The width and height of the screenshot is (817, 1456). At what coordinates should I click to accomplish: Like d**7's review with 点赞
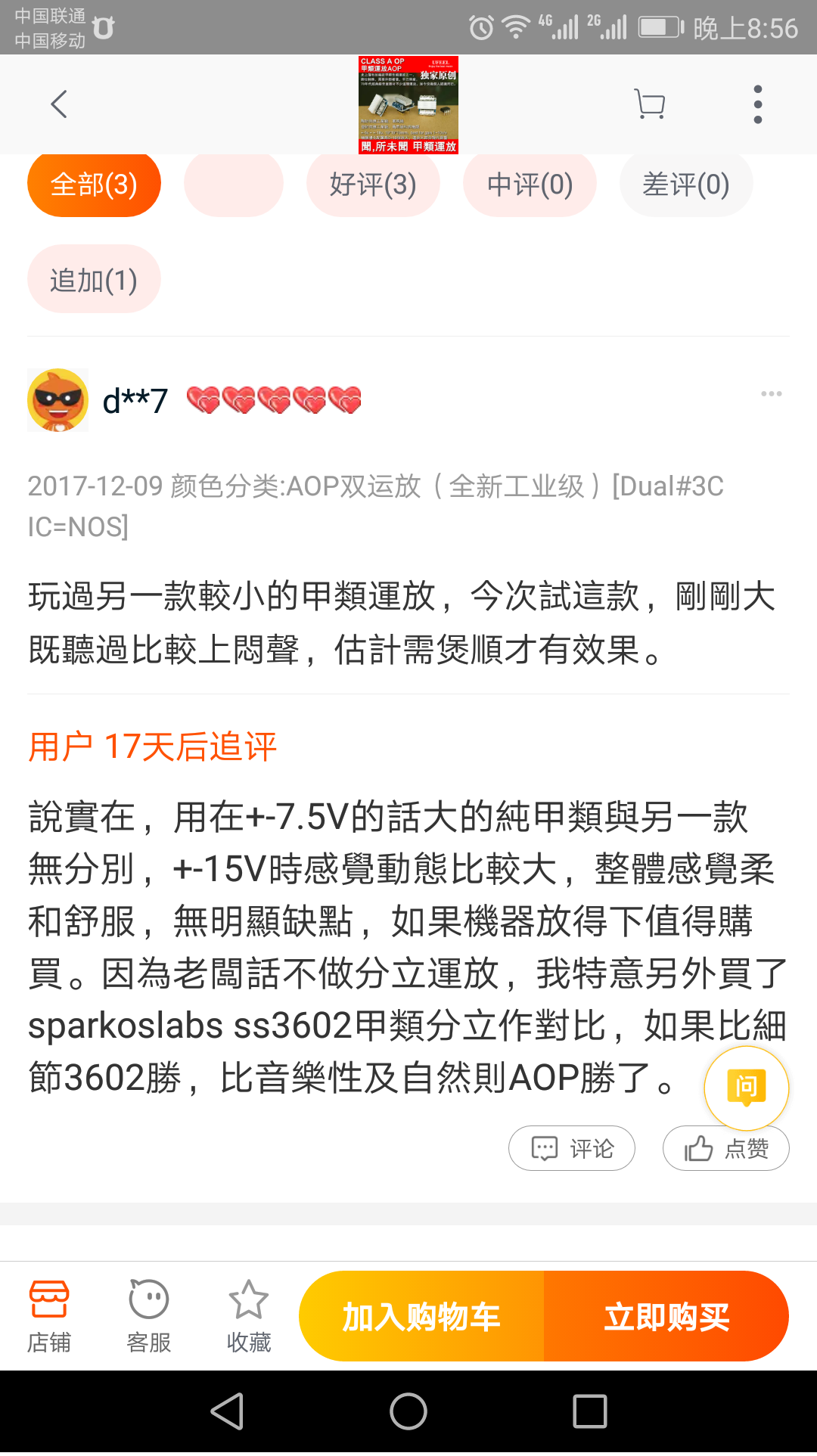(725, 1148)
